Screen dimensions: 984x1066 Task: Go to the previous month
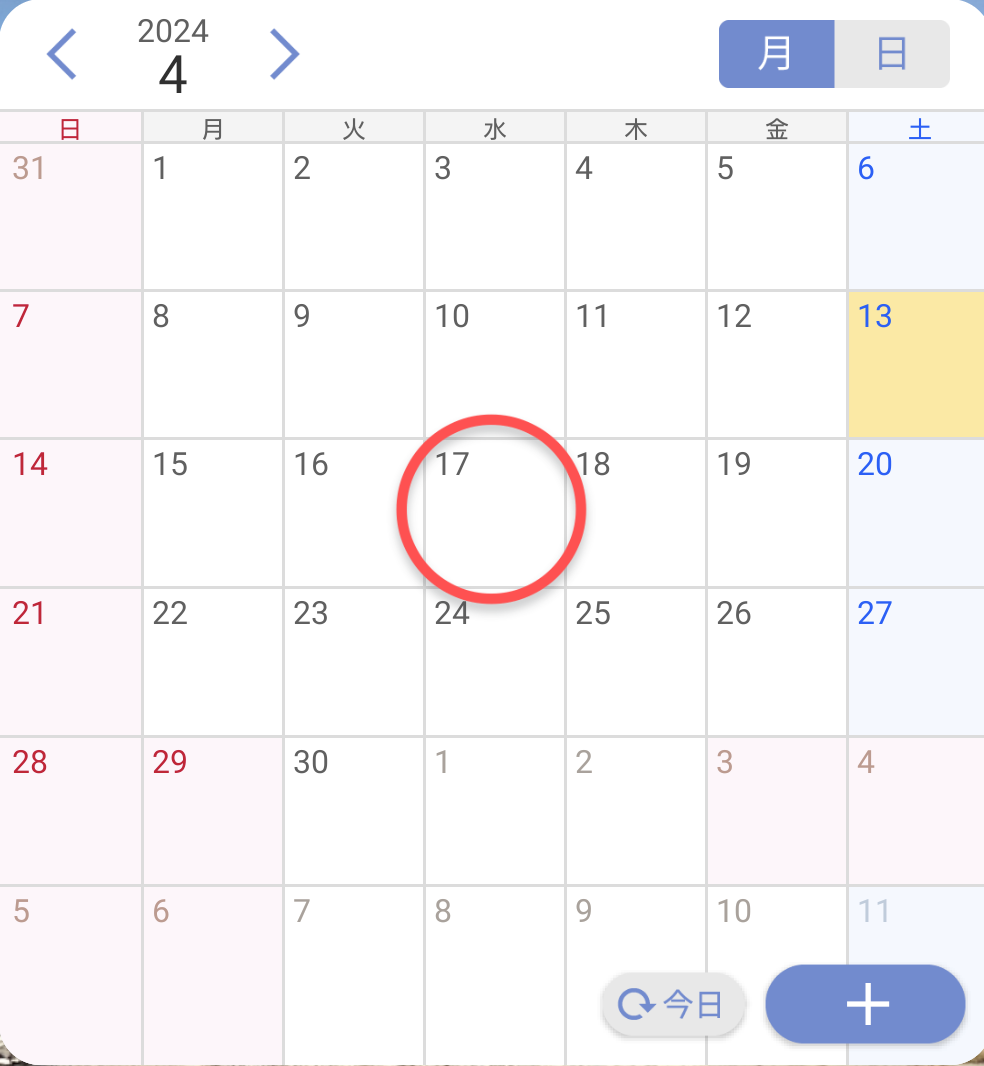[x=62, y=54]
